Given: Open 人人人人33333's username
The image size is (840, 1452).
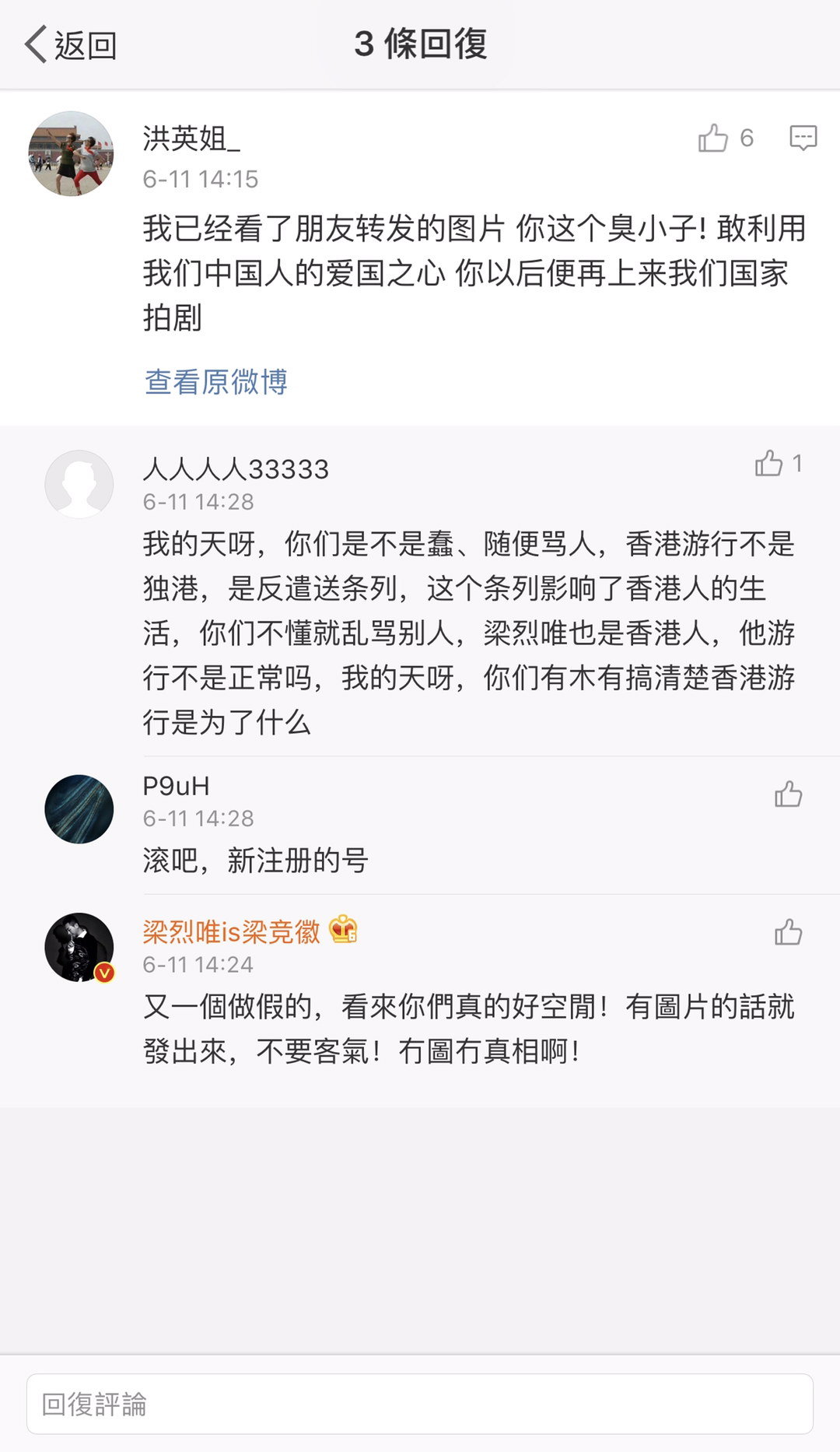Looking at the screenshot, I should 236,469.
